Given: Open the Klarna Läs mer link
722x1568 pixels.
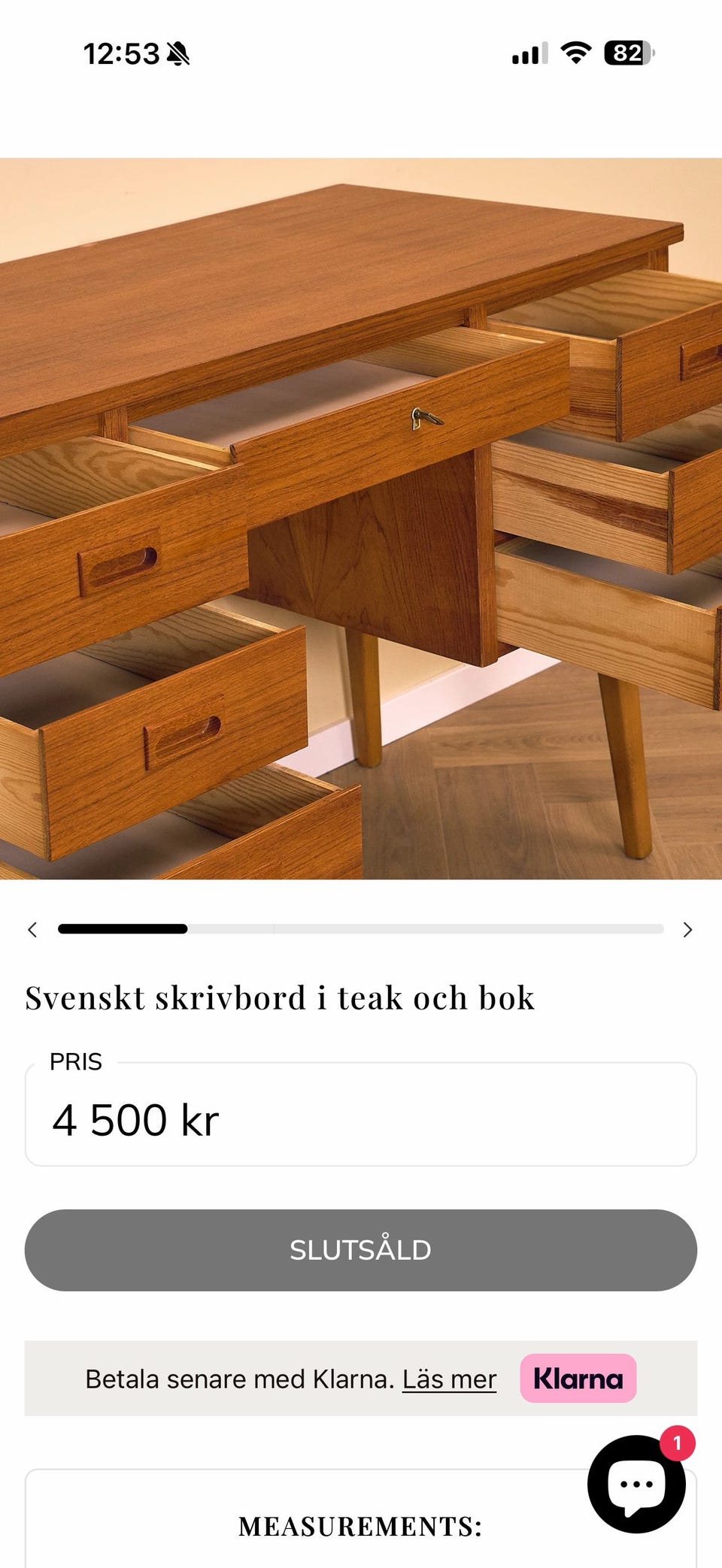Looking at the screenshot, I should (448, 1379).
